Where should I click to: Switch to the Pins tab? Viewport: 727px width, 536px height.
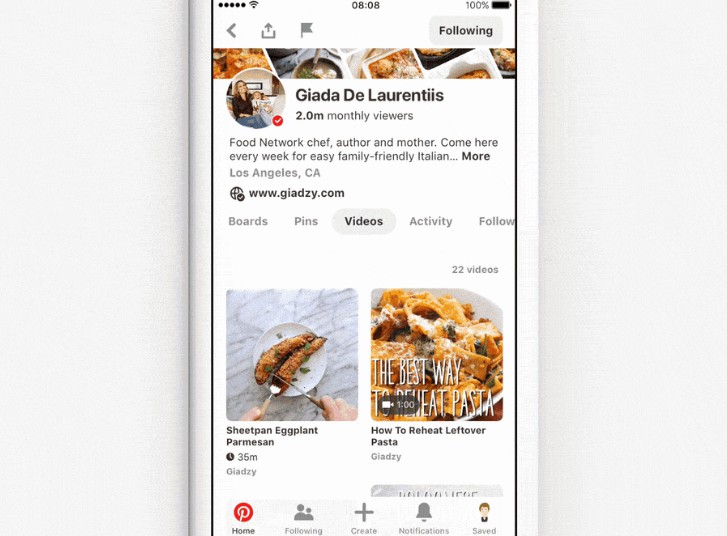pyautogui.click(x=306, y=222)
